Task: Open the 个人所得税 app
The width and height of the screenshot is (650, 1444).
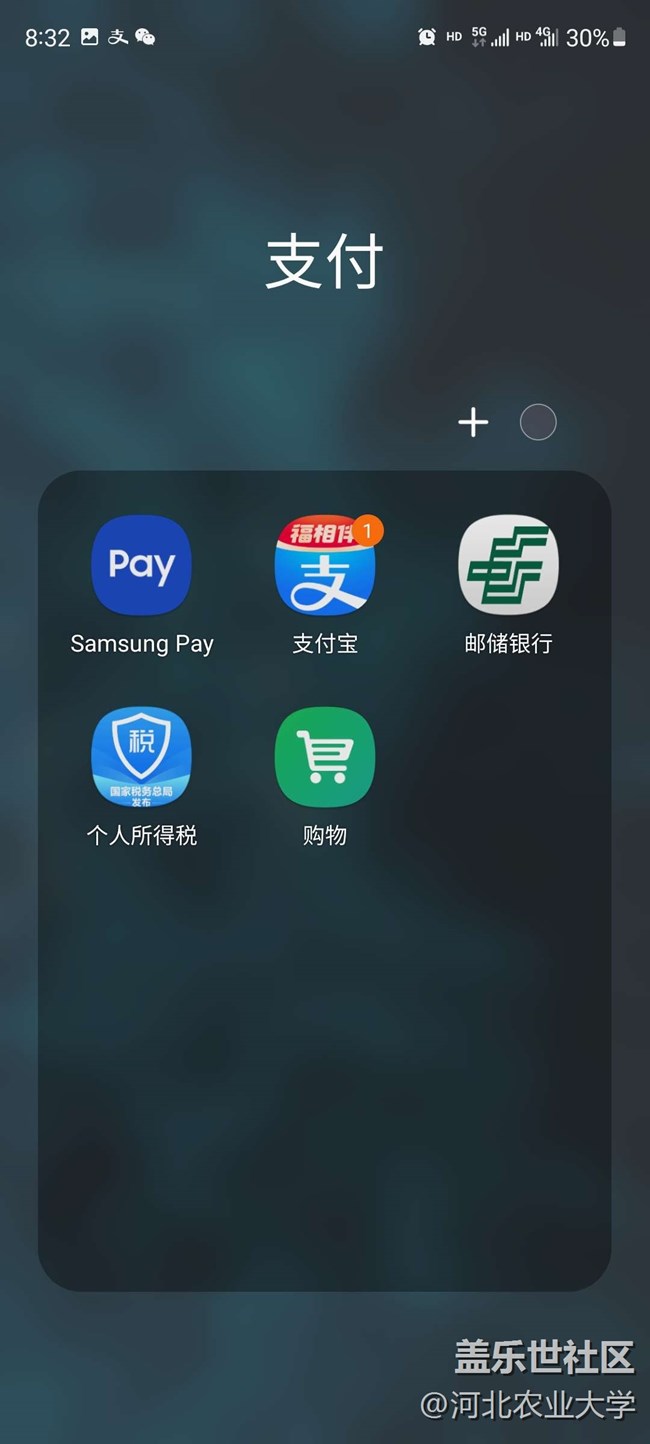Action: point(141,757)
